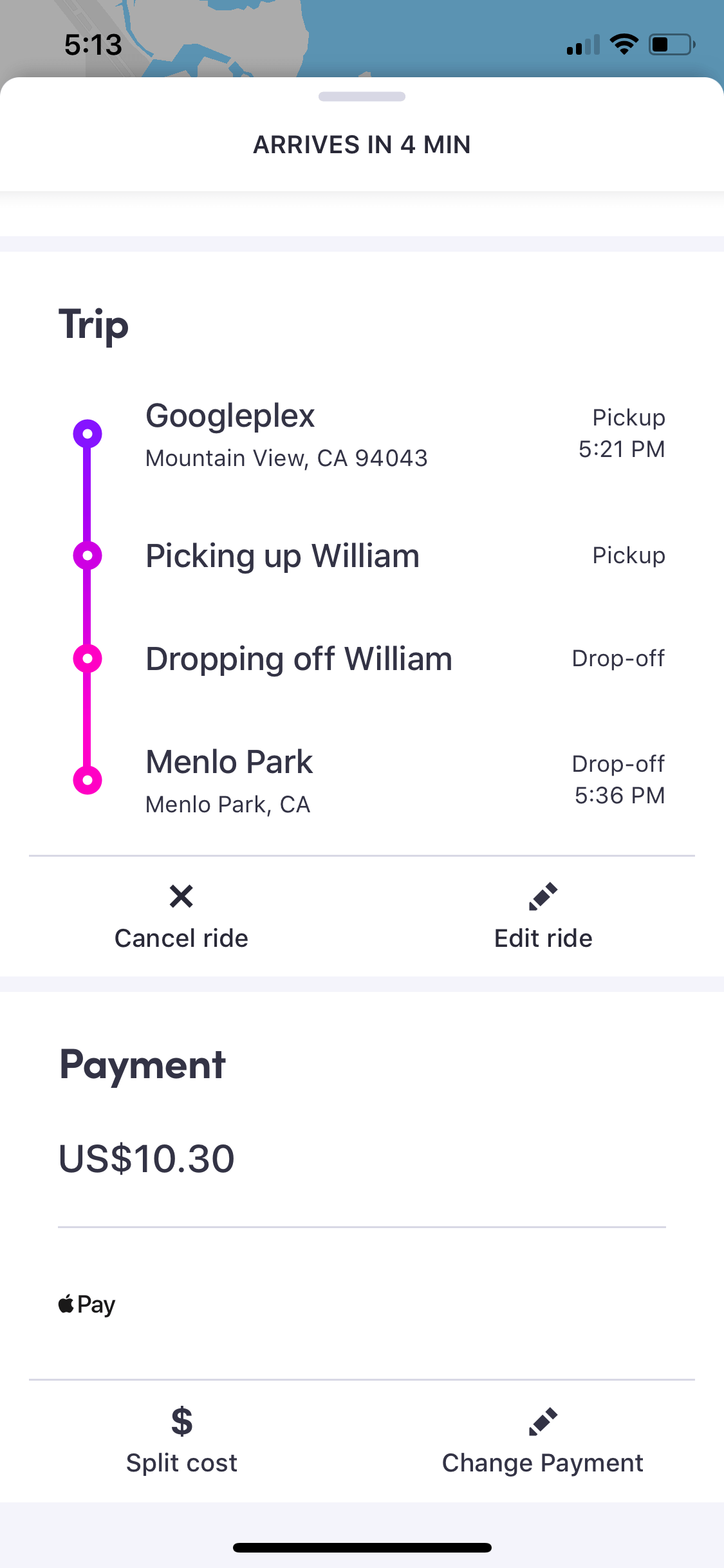Tap Edit ride
Viewport: 724px width, 1568px height.
[x=543, y=917]
